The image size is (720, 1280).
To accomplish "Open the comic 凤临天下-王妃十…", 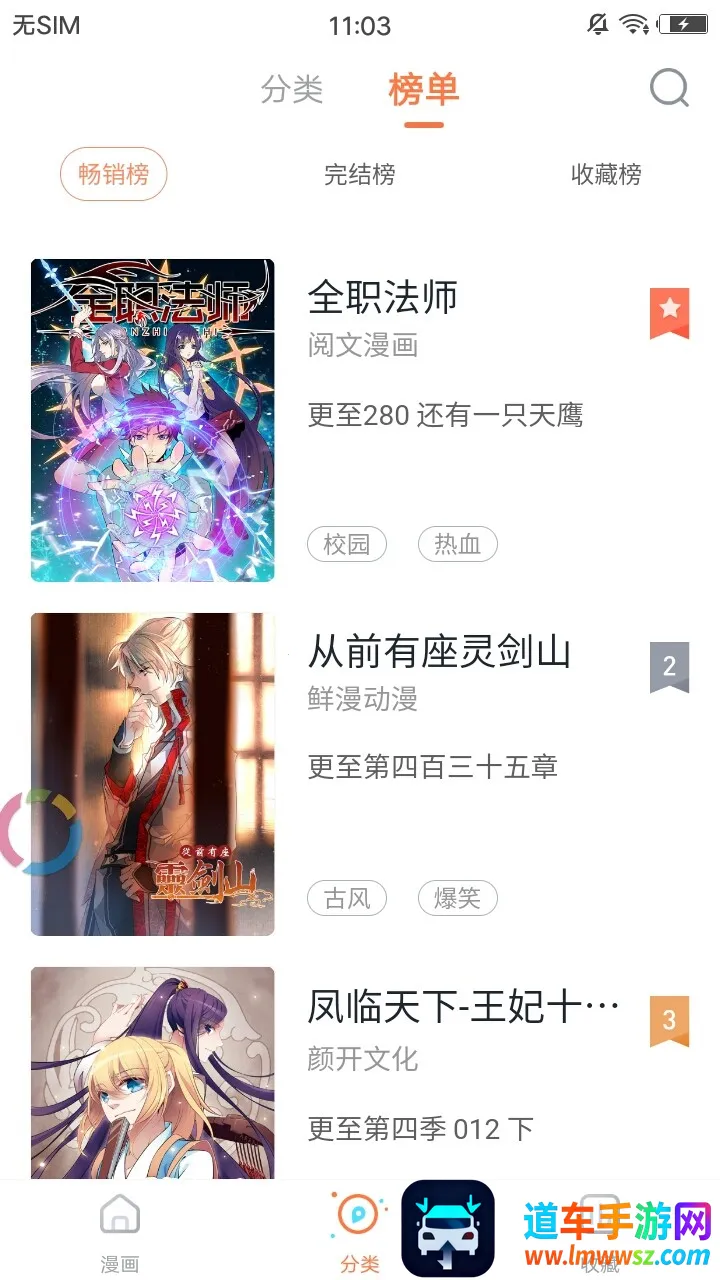I will (463, 1008).
